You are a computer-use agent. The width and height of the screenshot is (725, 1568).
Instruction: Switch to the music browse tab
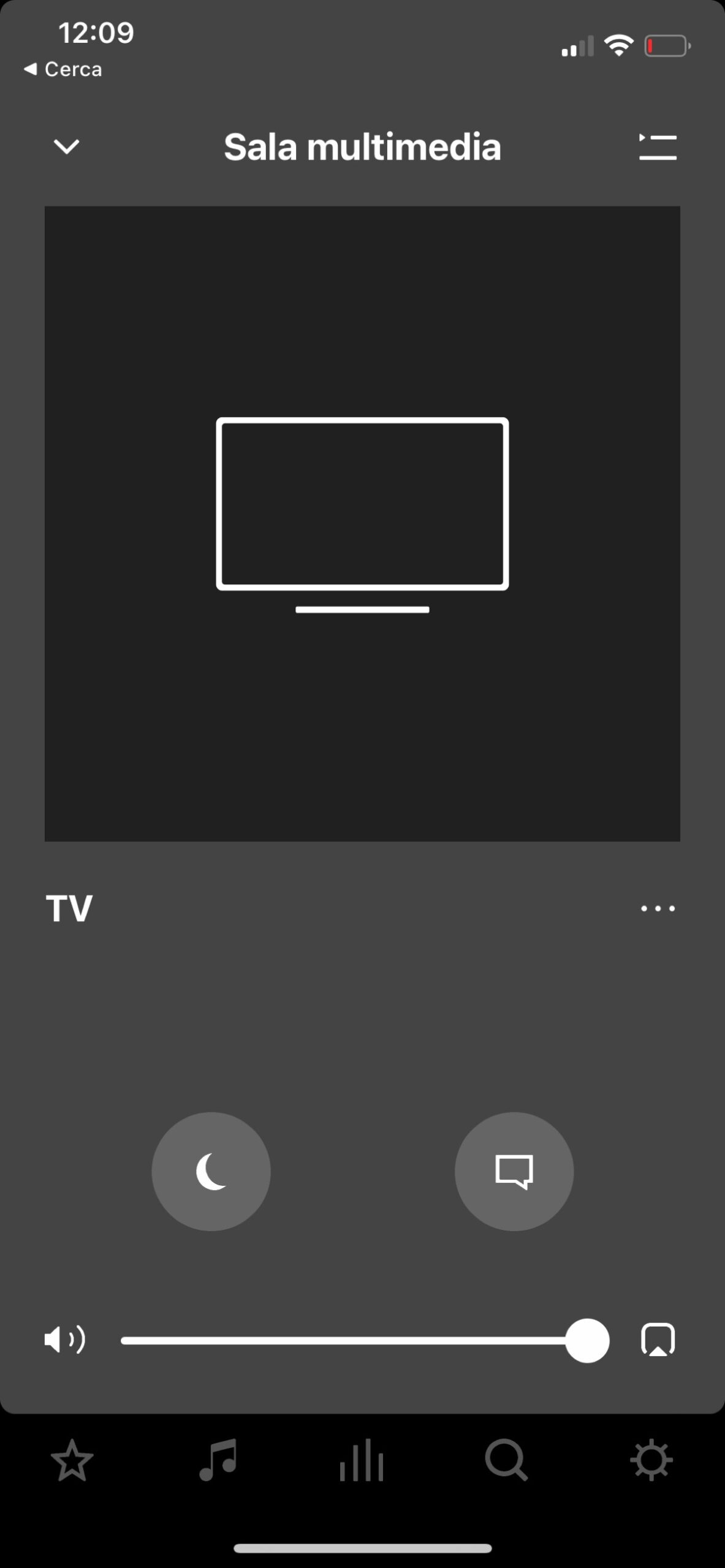pos(218,1461)
